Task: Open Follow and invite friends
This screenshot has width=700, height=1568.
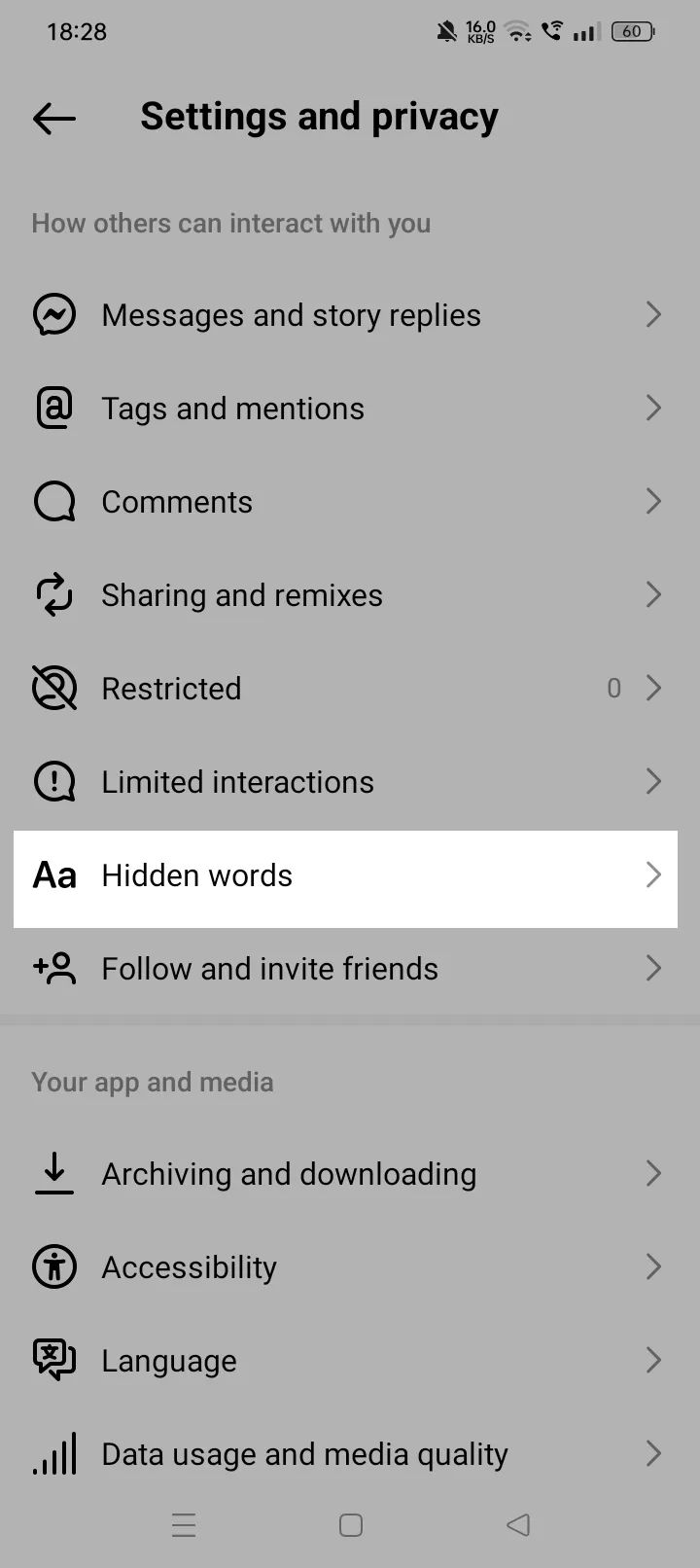Action: [270, 969]
